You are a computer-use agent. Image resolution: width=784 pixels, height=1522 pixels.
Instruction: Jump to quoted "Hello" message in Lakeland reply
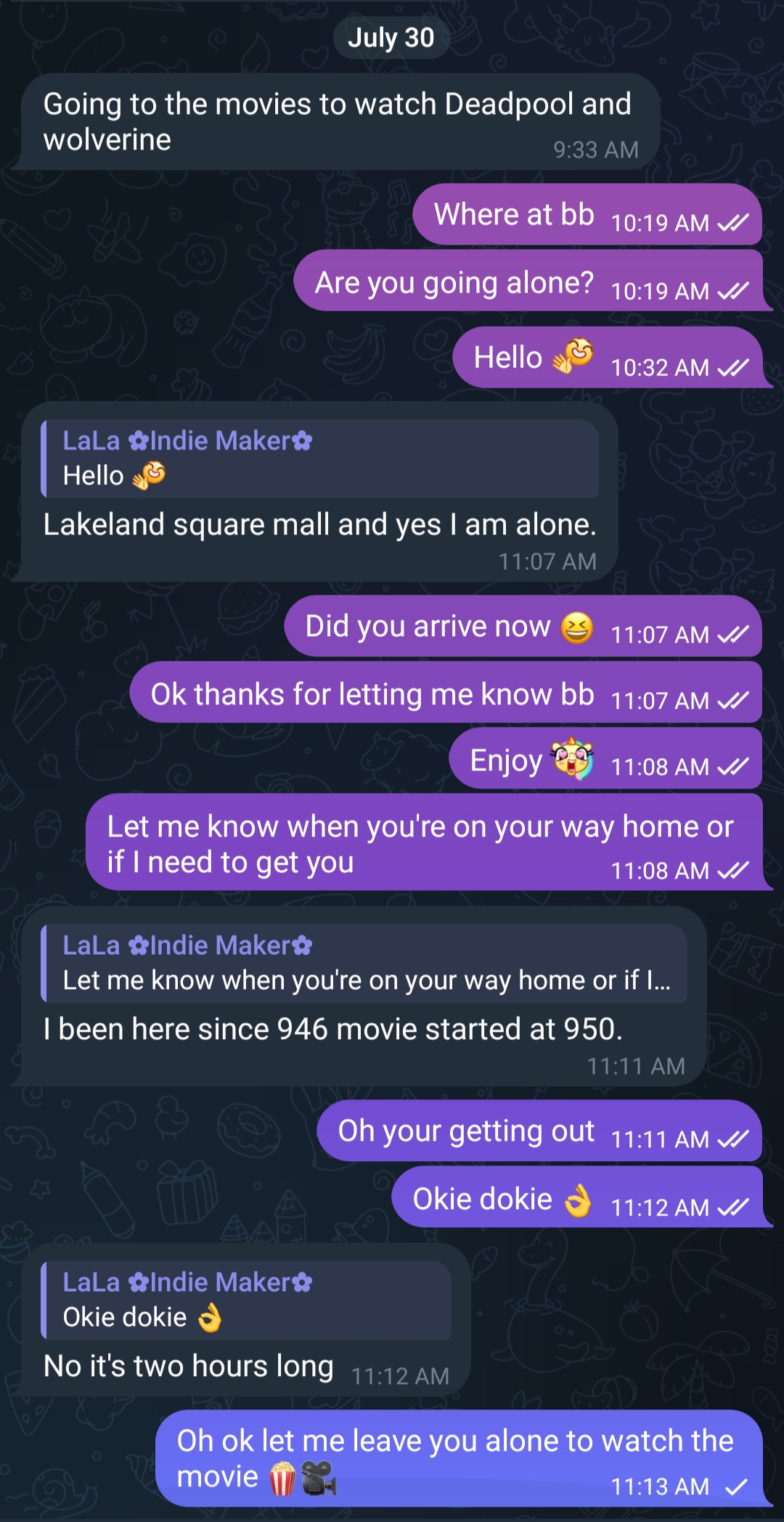[320, 458]
